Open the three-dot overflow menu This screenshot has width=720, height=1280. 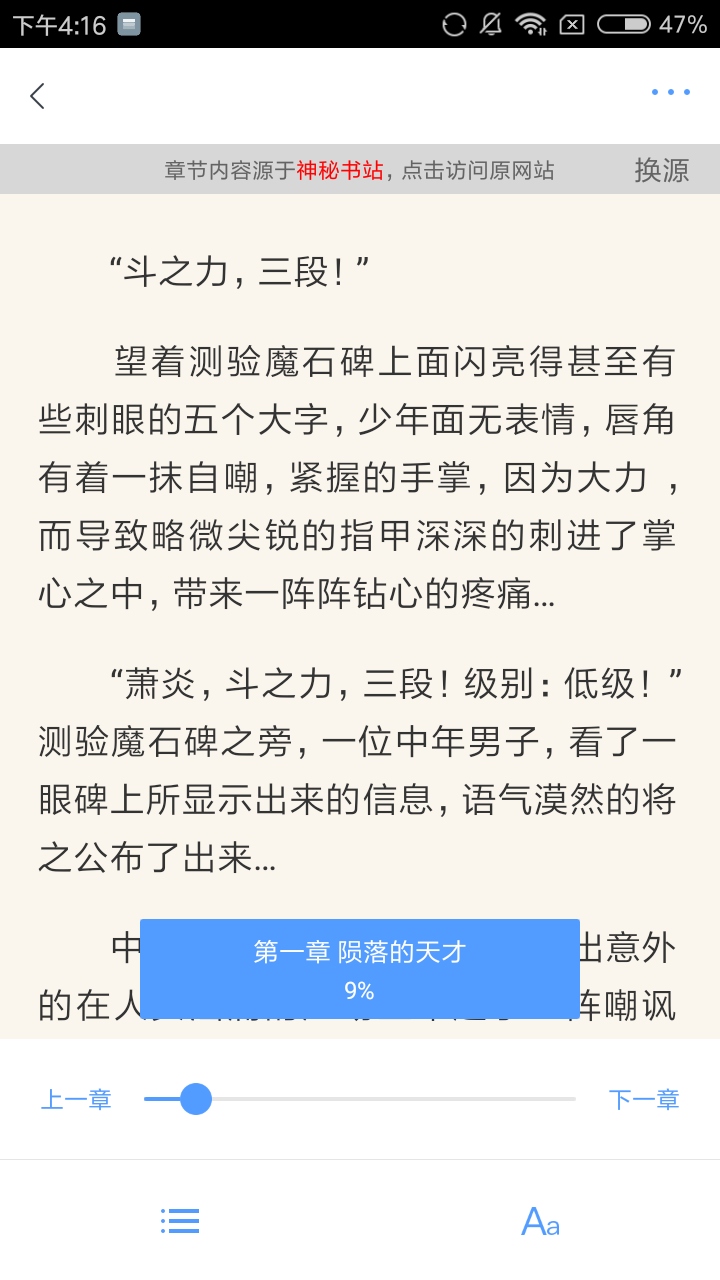(670, 92)
